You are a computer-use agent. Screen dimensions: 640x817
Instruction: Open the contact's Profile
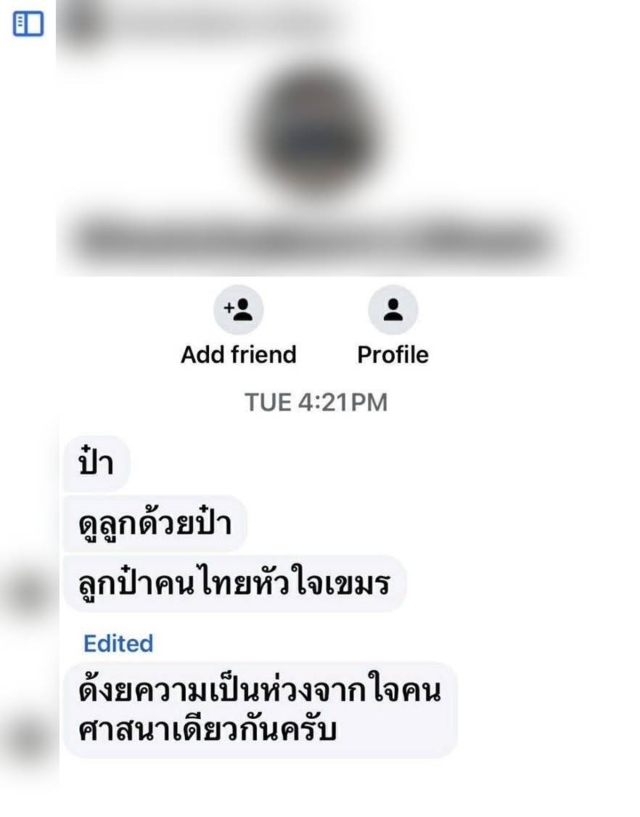(392, 311)
